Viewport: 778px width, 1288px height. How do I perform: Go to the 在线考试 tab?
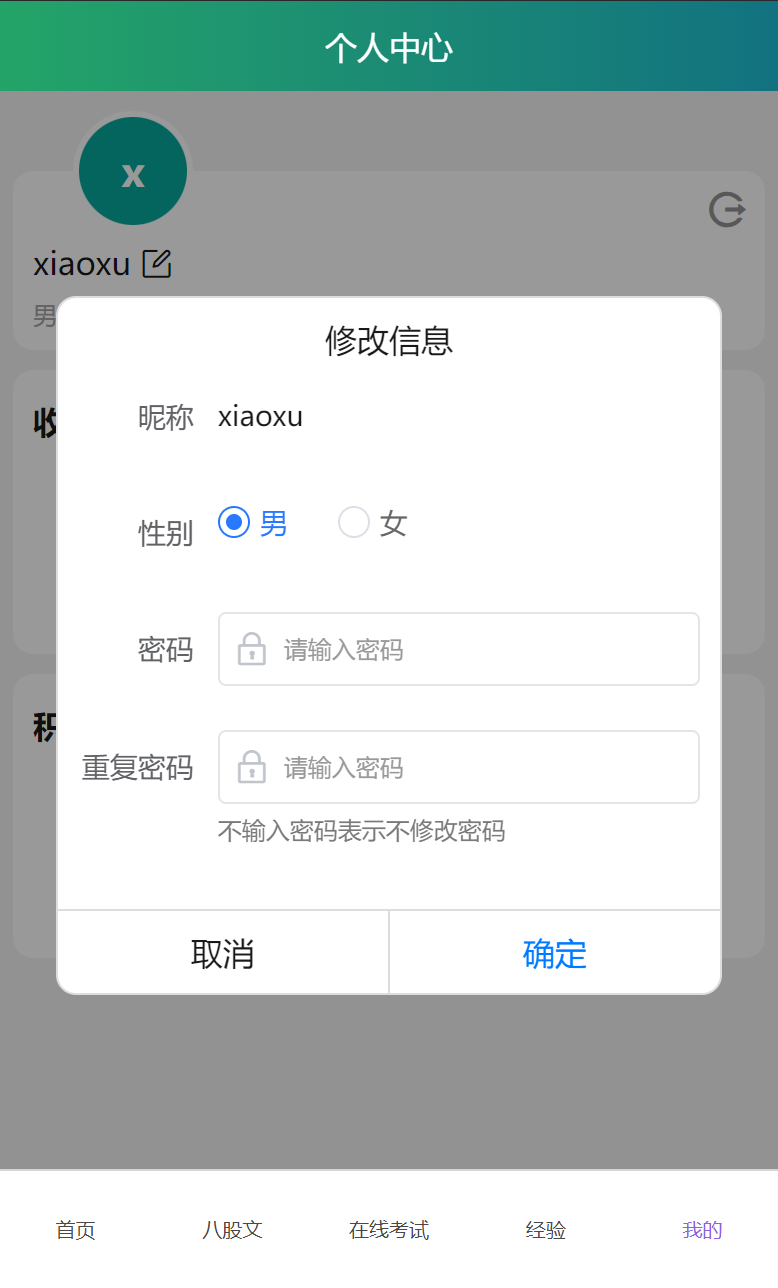point(389,1230)
